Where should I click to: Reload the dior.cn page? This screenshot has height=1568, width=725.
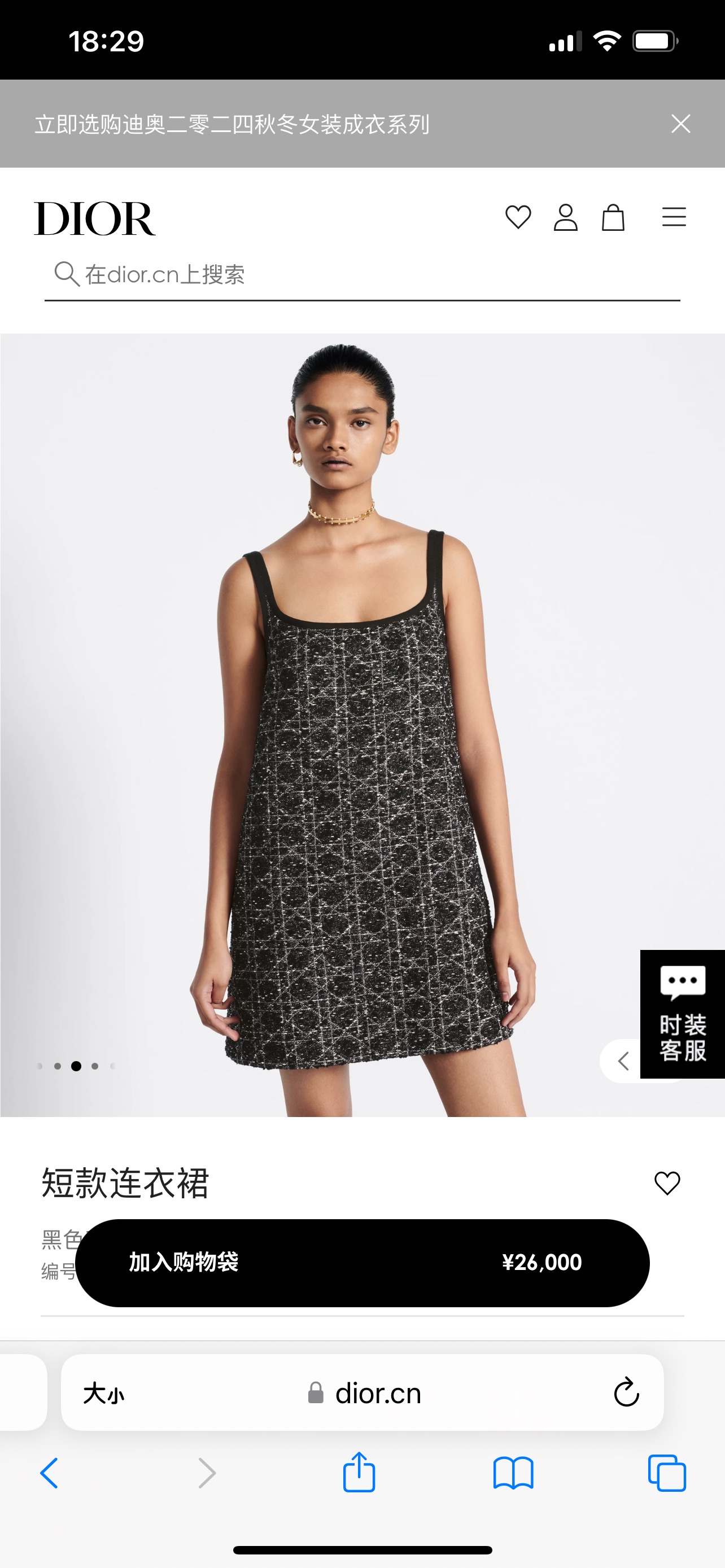[626, 1392]
